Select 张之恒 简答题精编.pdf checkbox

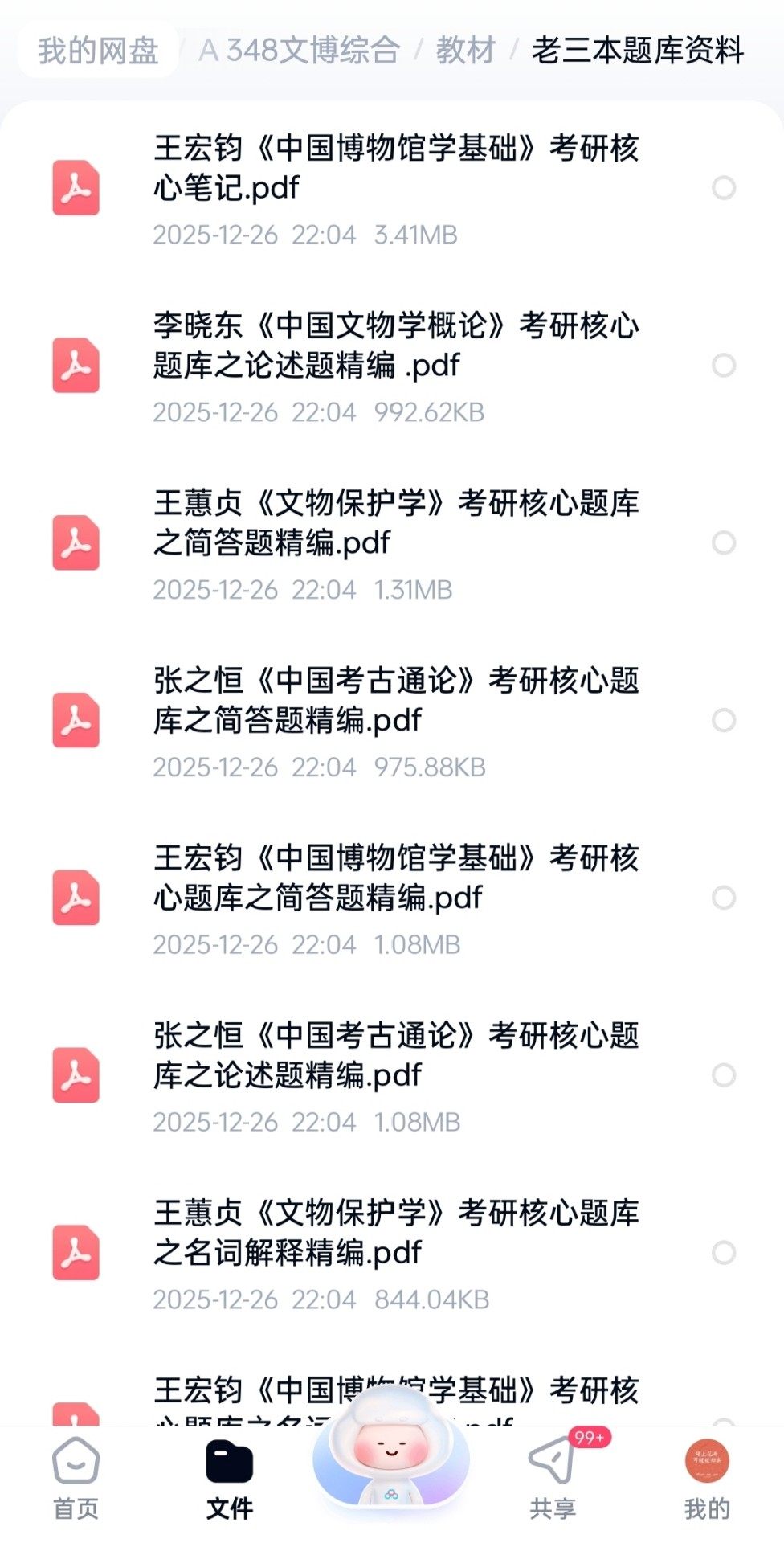pyautogui.click(x=724, y=720)
